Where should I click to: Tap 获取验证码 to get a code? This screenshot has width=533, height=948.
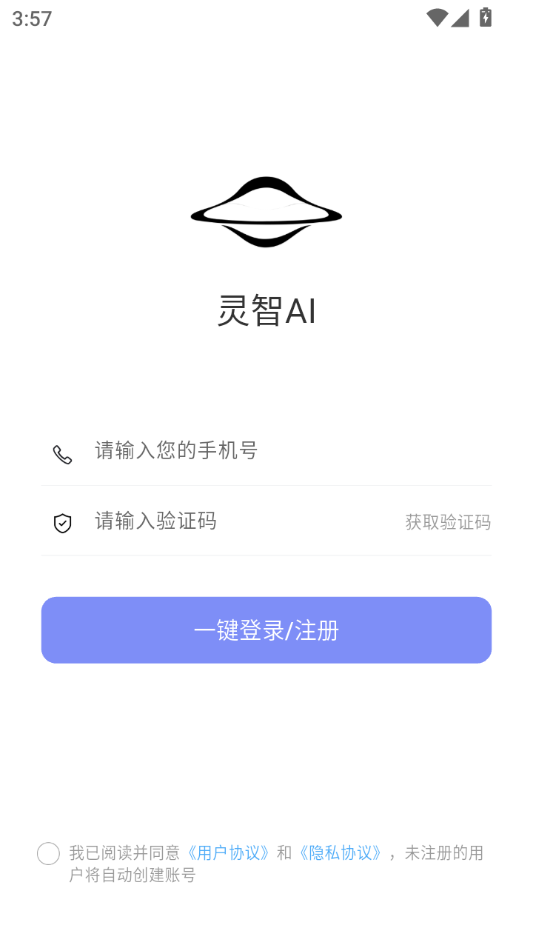[x=448, y=522]
